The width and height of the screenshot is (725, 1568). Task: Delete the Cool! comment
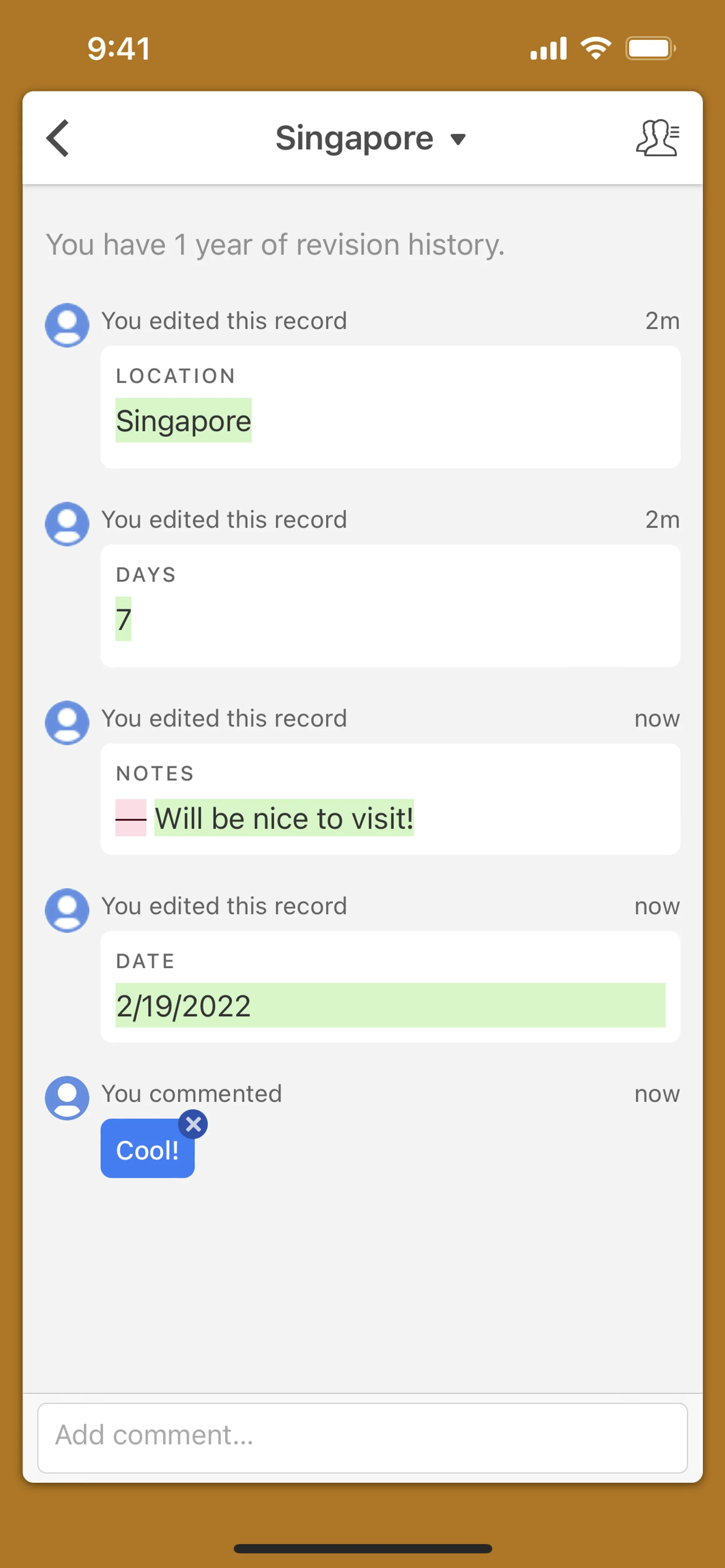click(x=193, y=1124)
